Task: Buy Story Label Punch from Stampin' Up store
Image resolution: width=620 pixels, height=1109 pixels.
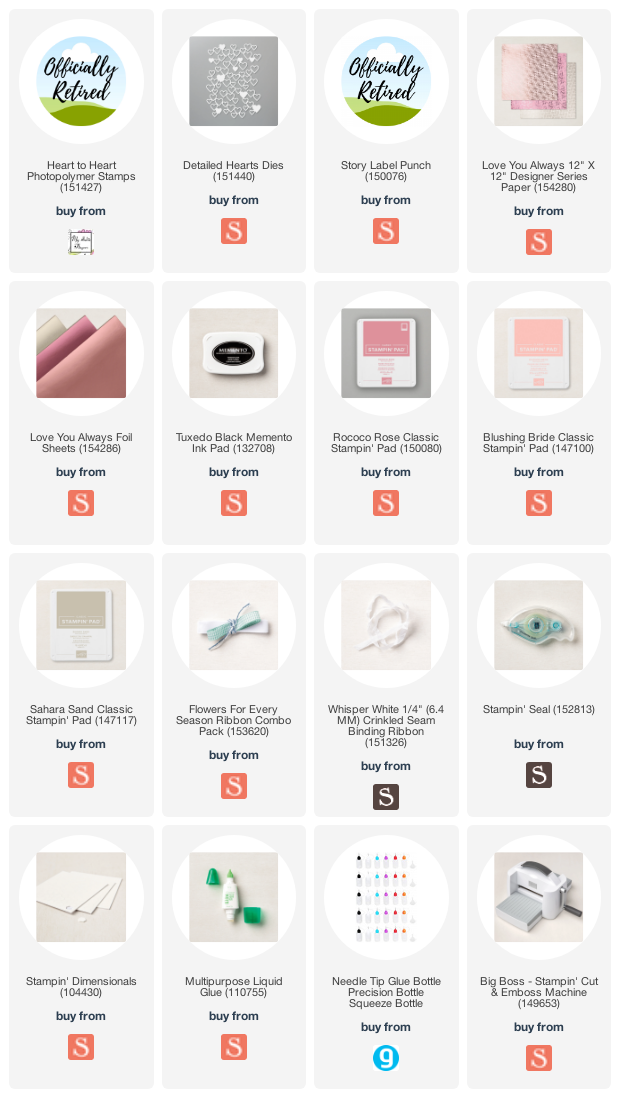Action: click(386, 231)
